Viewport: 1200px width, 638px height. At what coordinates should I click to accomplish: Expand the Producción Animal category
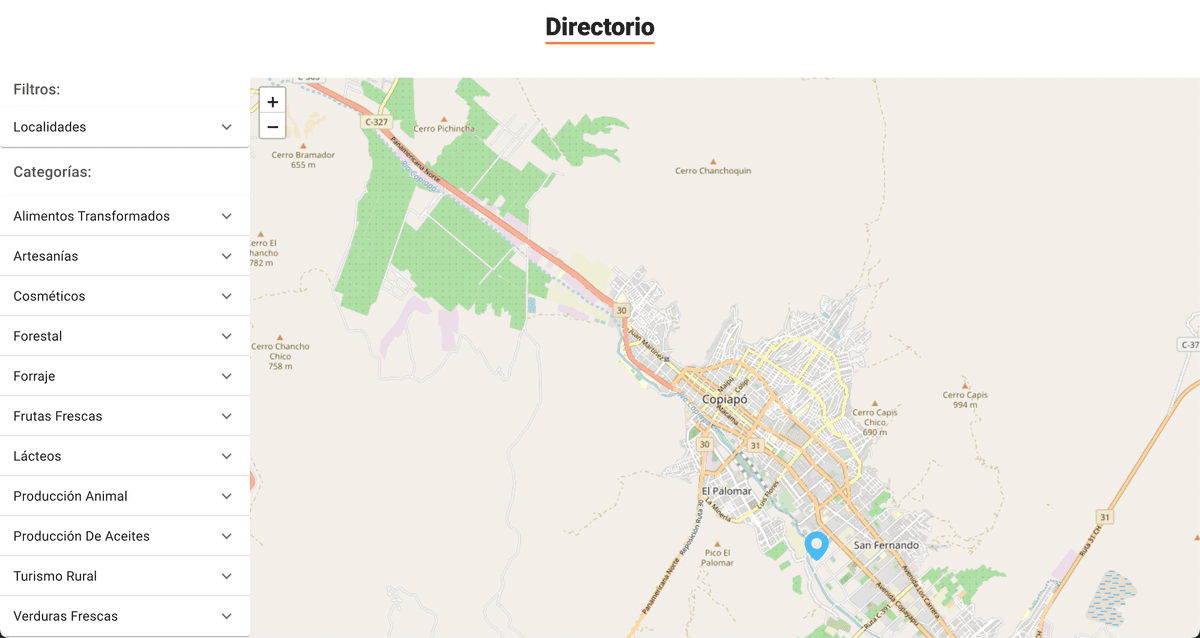tap(124, 496)
